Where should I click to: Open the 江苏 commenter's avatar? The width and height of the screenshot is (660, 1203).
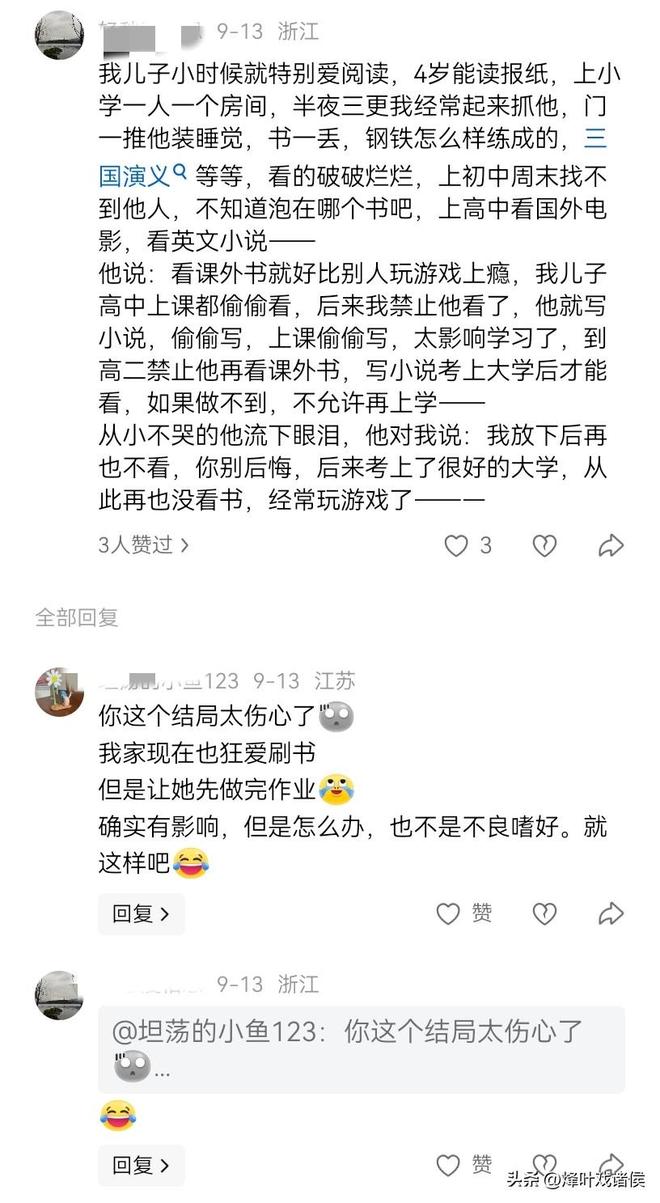click(x=59, y=692)
